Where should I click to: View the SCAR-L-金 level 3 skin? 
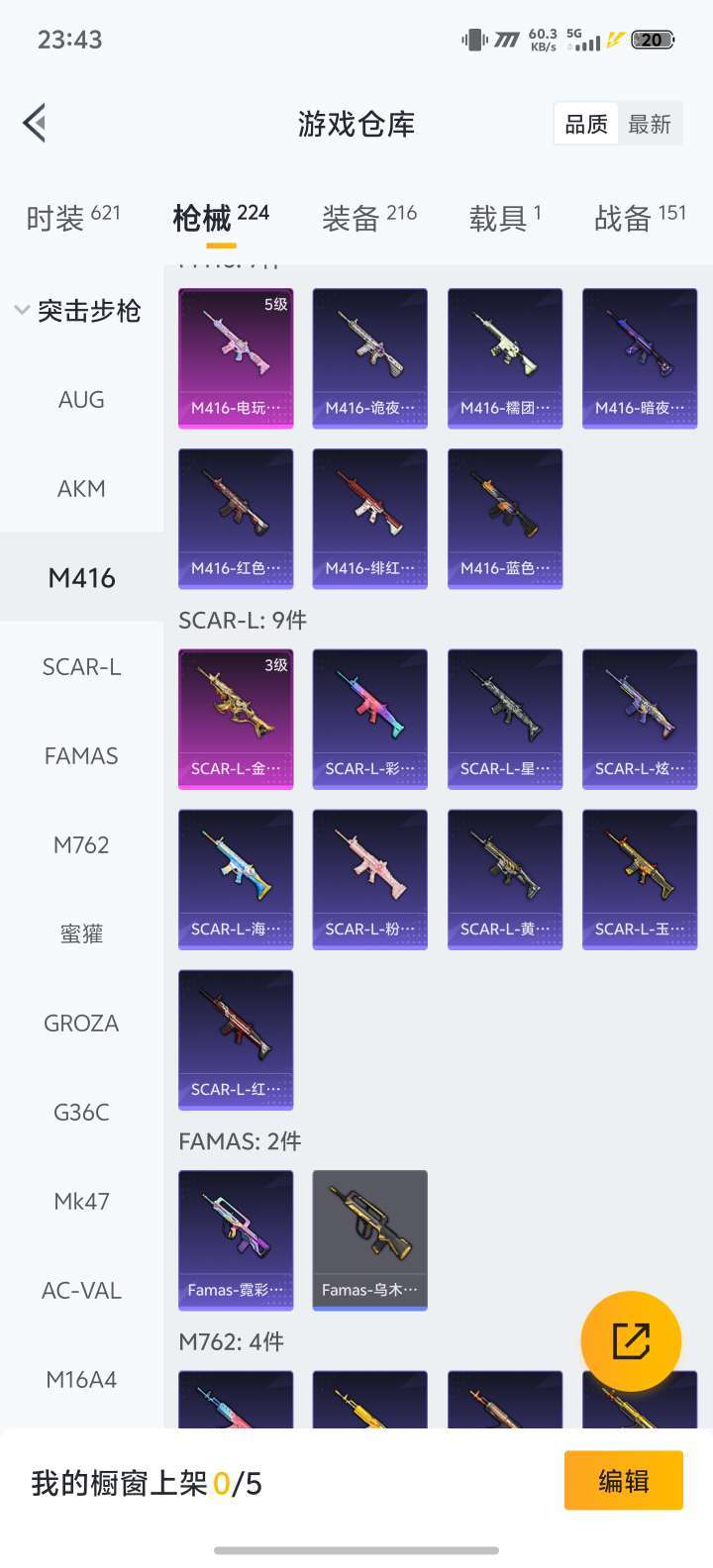pyautogui.click(x=236, y=718)
